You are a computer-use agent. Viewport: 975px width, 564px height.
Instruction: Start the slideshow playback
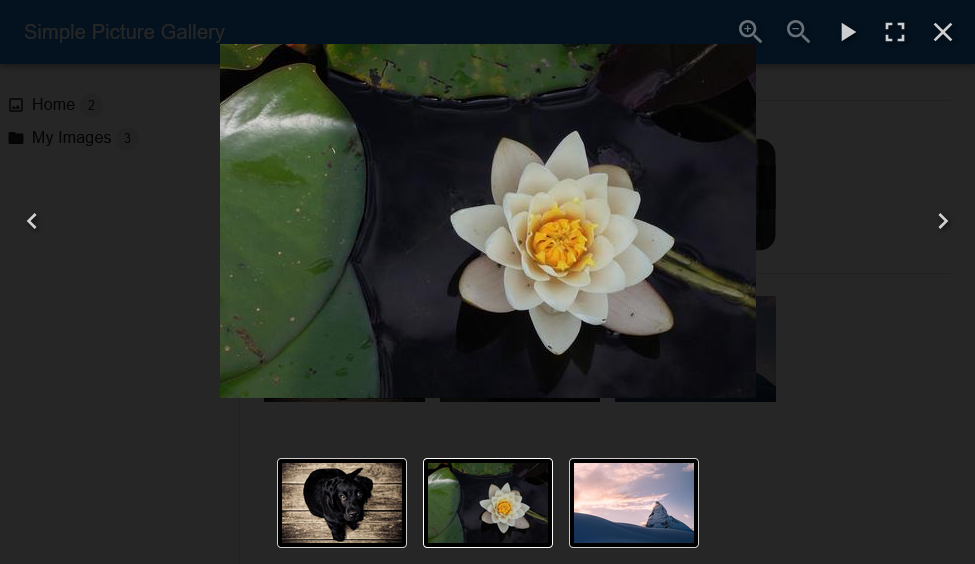(x=847, y=32)
